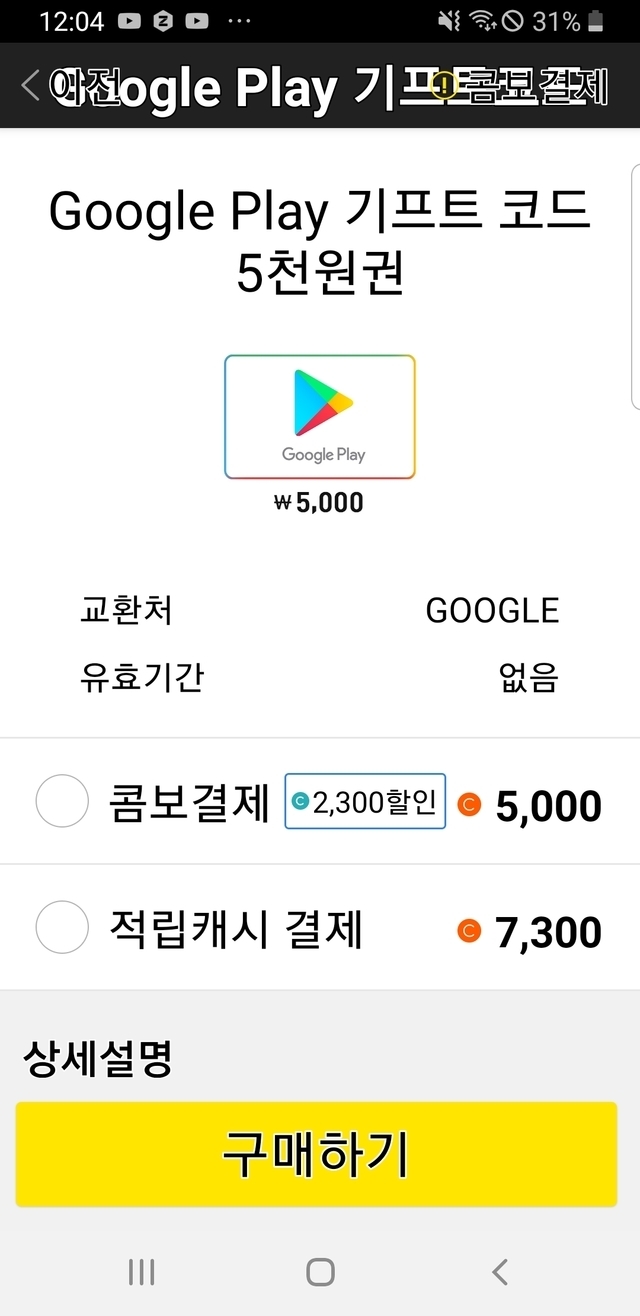640x1316 pixels.
Task: Choose 적립캐시 결제 as payment method
Action: (62, 928)
